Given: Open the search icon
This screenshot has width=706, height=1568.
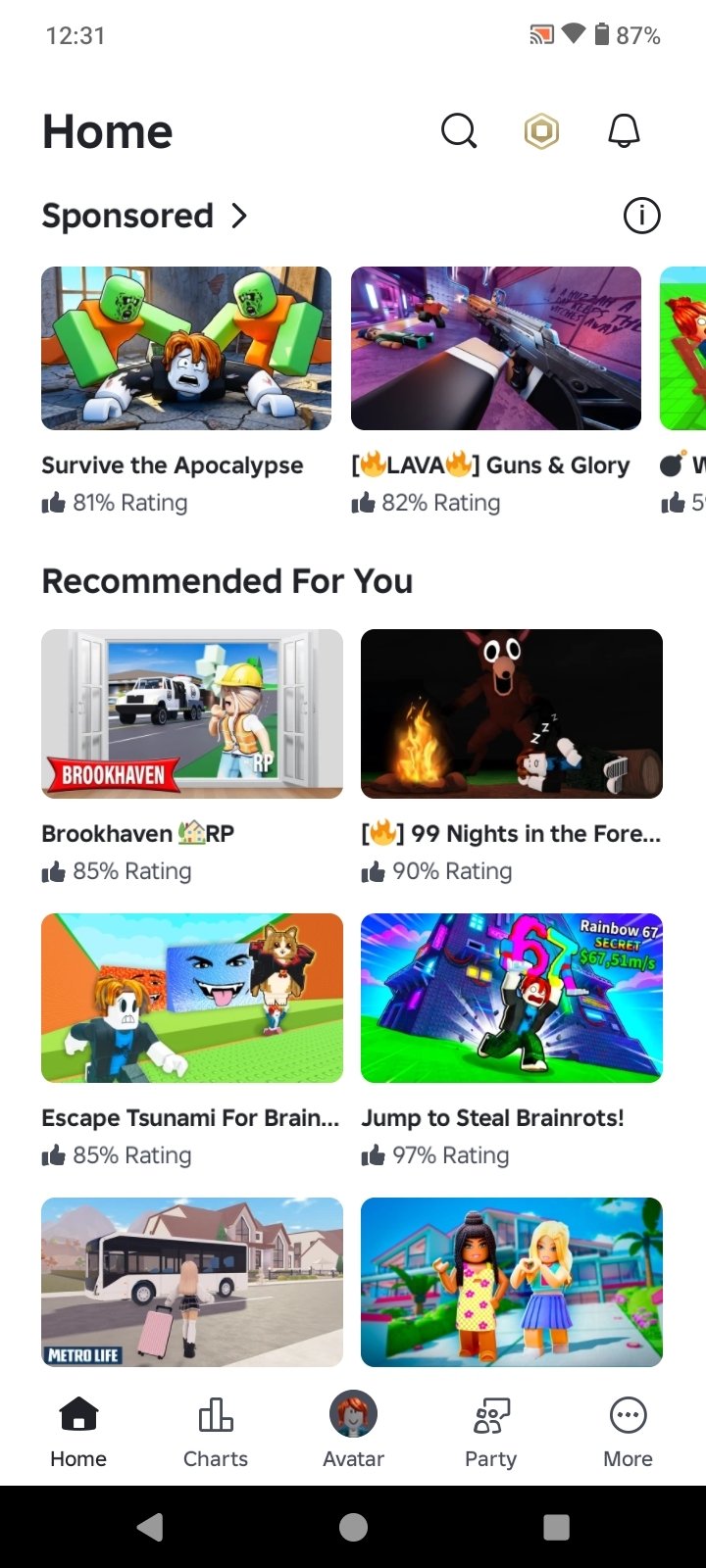Looking at the screenshot, I should coord(458,130).
